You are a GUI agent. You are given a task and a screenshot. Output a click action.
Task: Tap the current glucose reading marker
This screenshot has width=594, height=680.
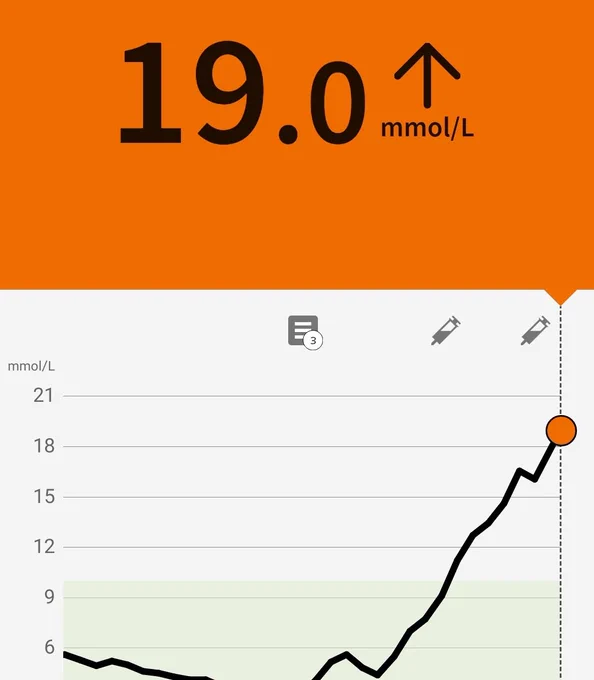(x=561, y=430)
